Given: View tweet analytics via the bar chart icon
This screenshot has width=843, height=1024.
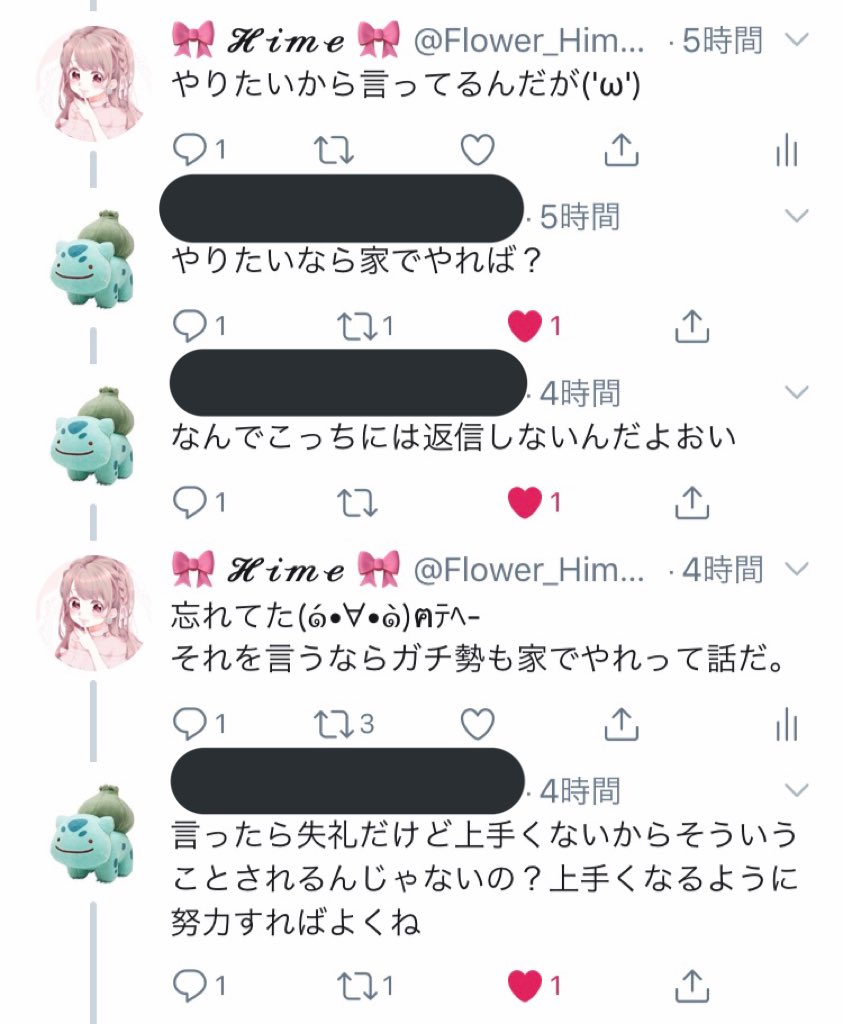Looking at the screenshot, I should (x=785, y=151).
